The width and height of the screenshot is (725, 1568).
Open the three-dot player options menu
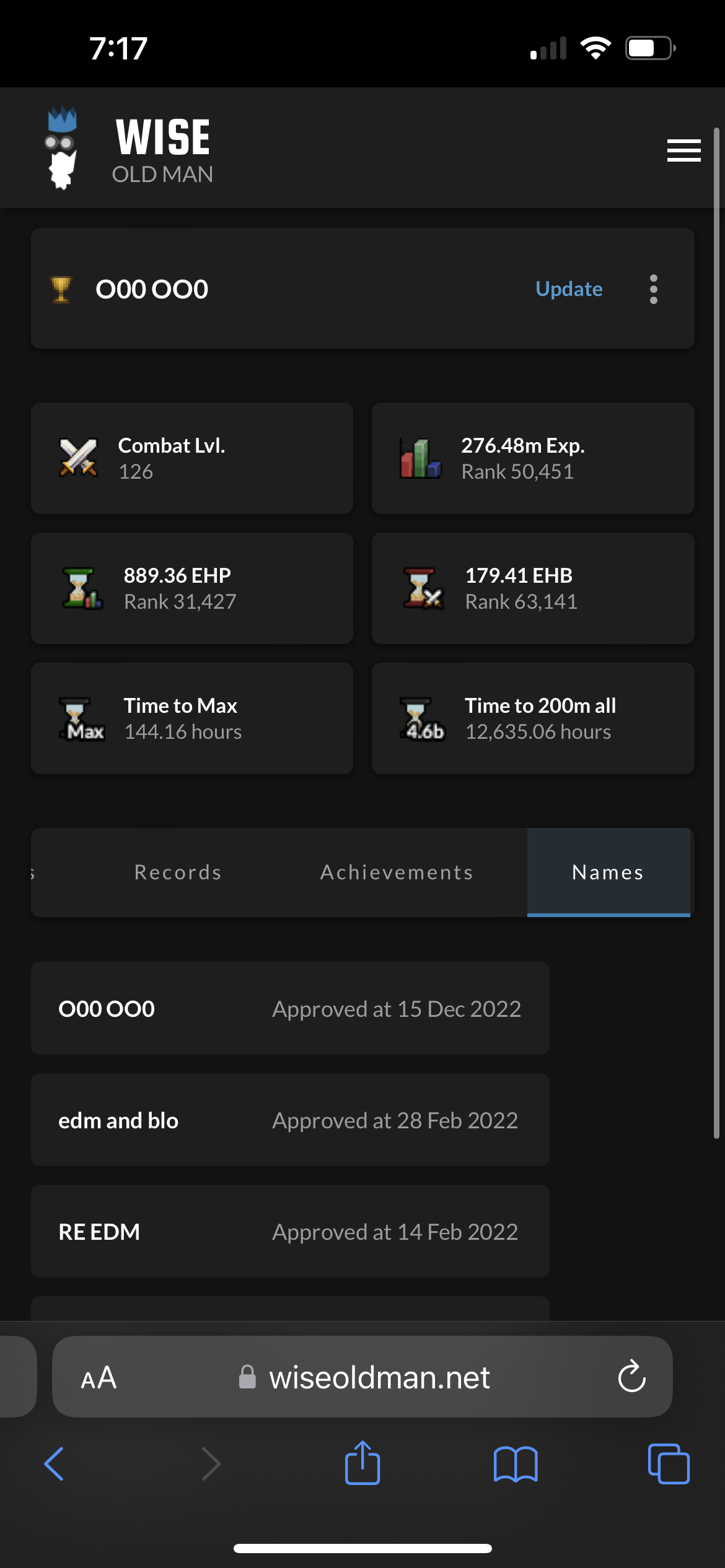pyautogui.click(x=653, y=289)
